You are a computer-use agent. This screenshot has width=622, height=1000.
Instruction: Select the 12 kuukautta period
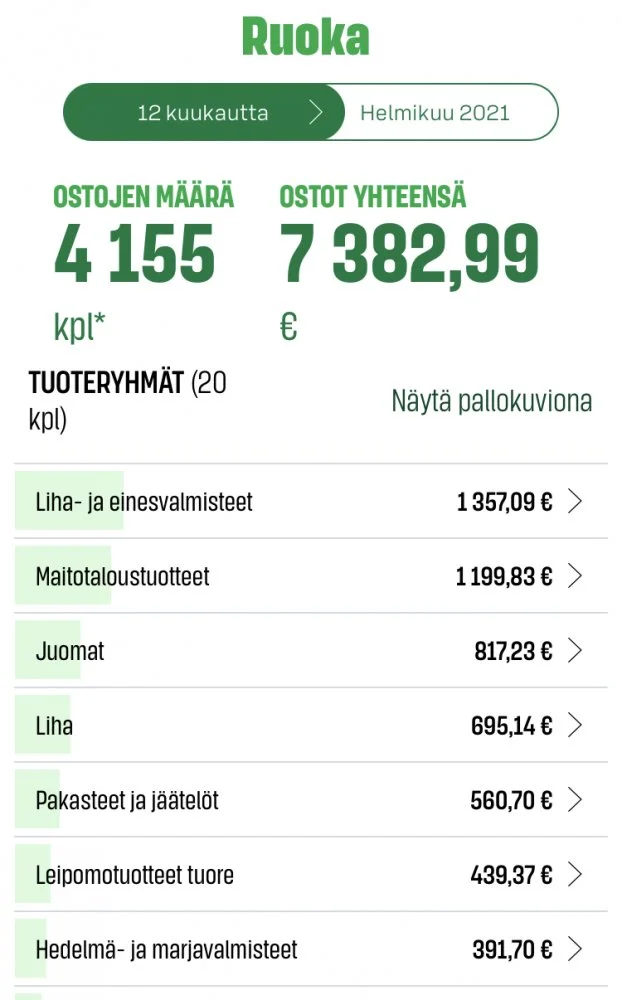coord(203,112)
